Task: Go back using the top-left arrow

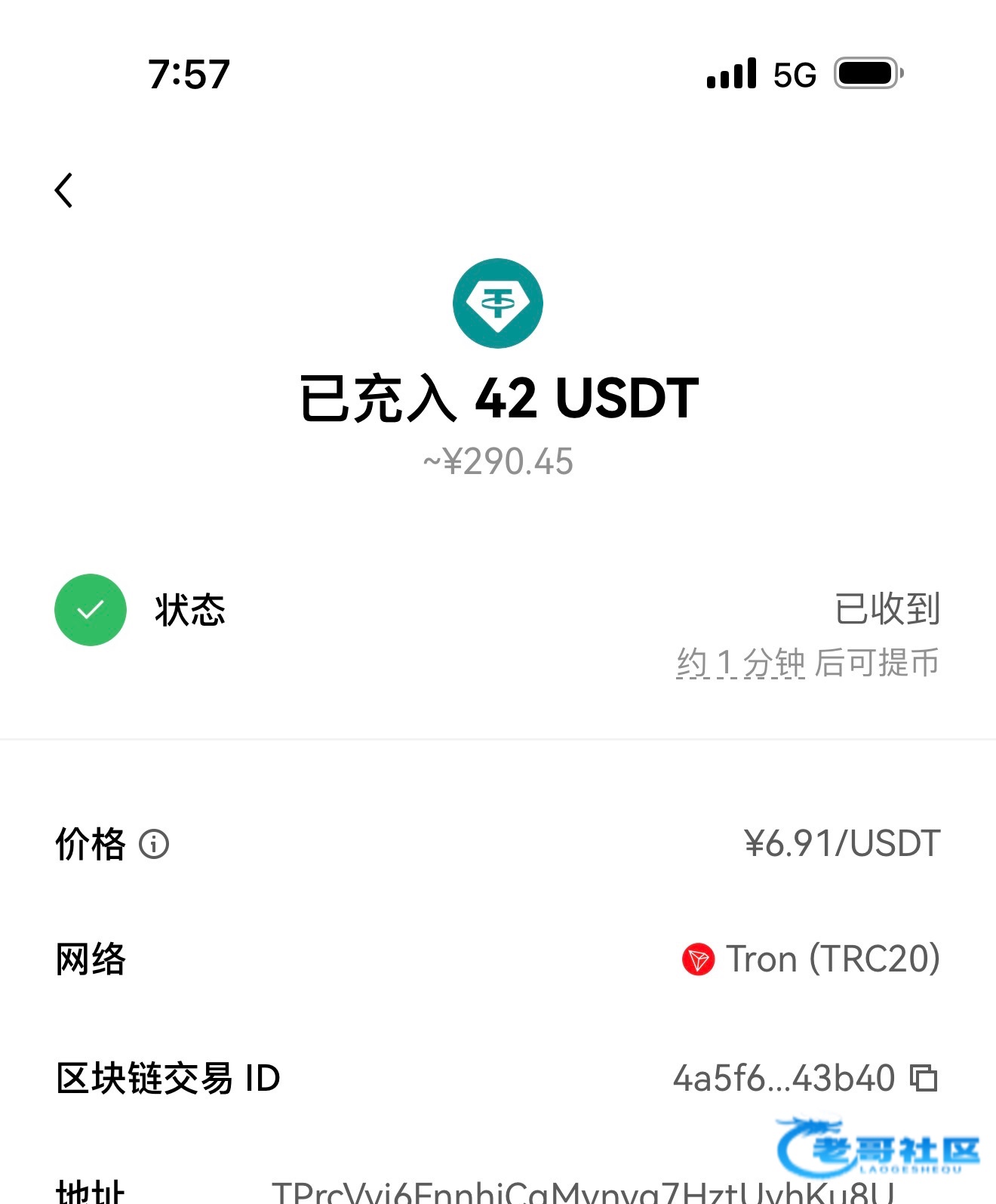Action: 64,190
